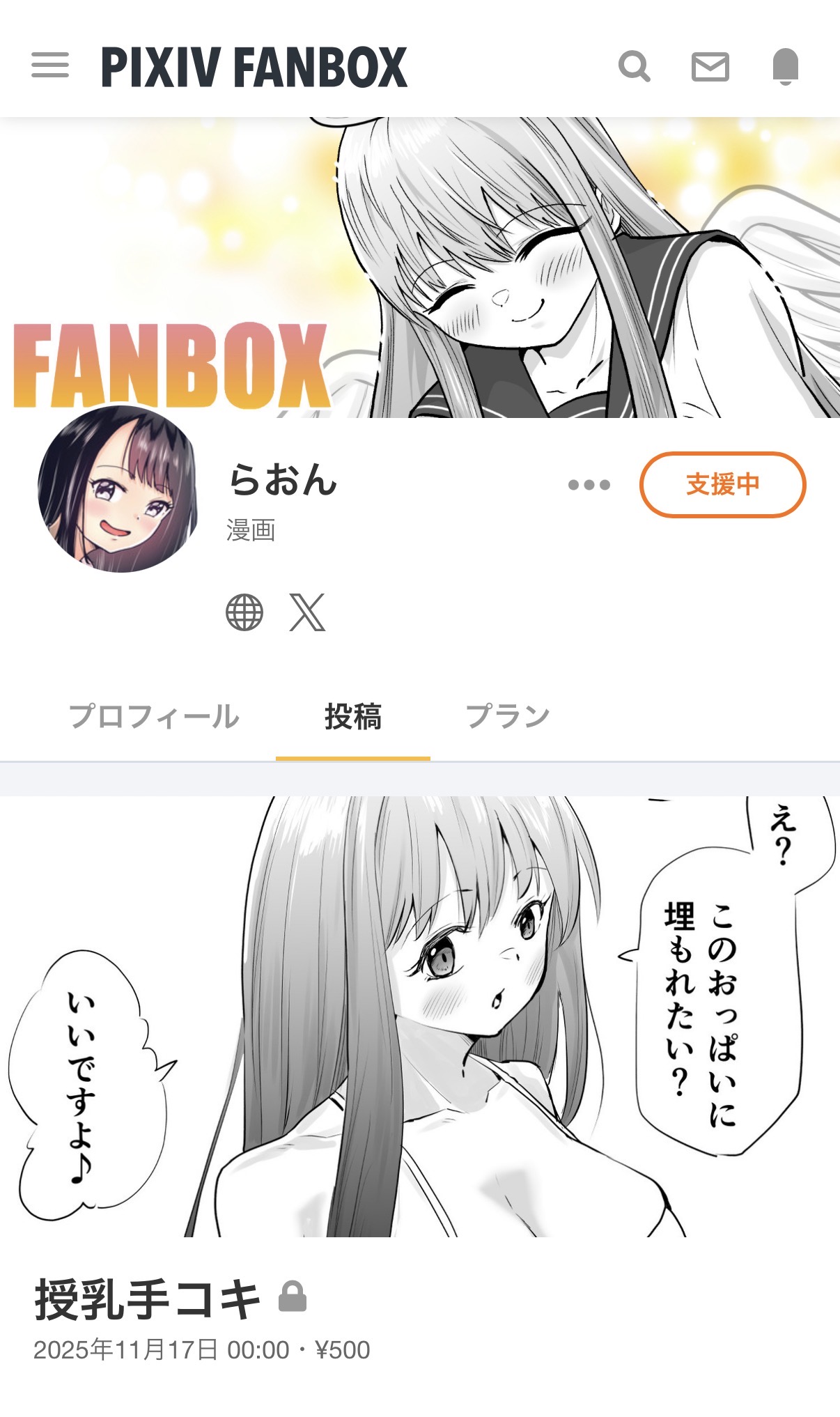Select the 投稿 tab
The height and width of the screenshot is (1417, 840).
(x=353, y=717)
